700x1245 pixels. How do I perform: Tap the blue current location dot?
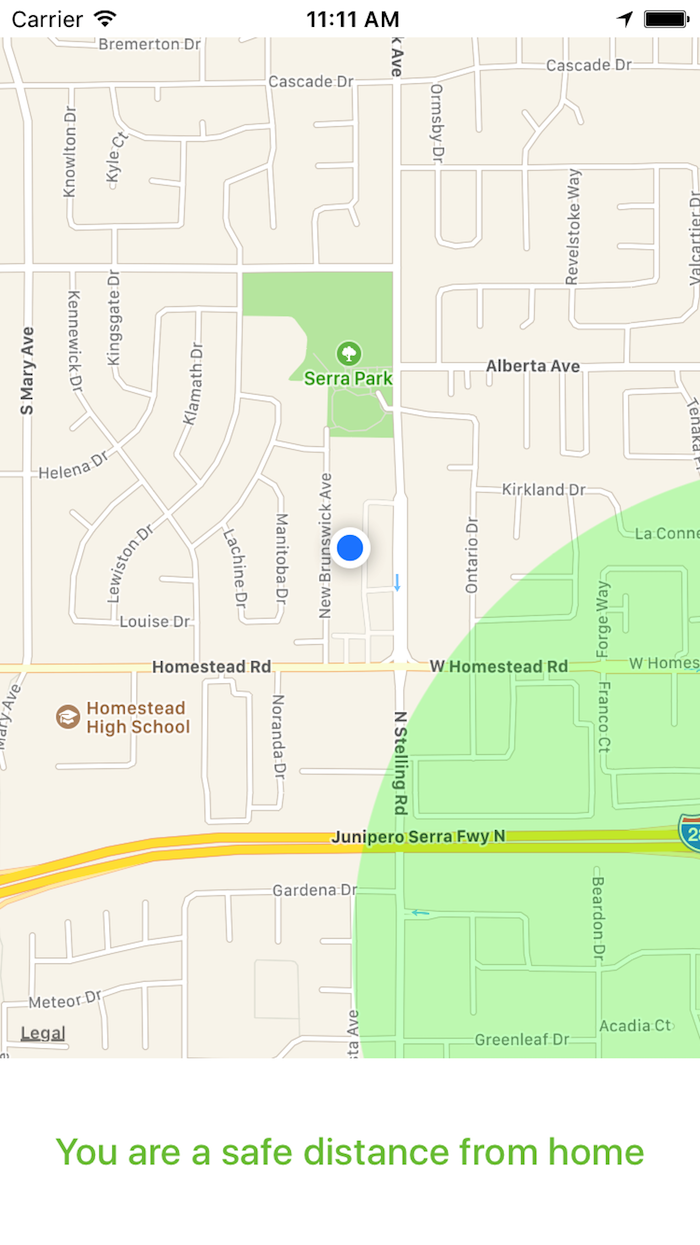coord(350,548)
